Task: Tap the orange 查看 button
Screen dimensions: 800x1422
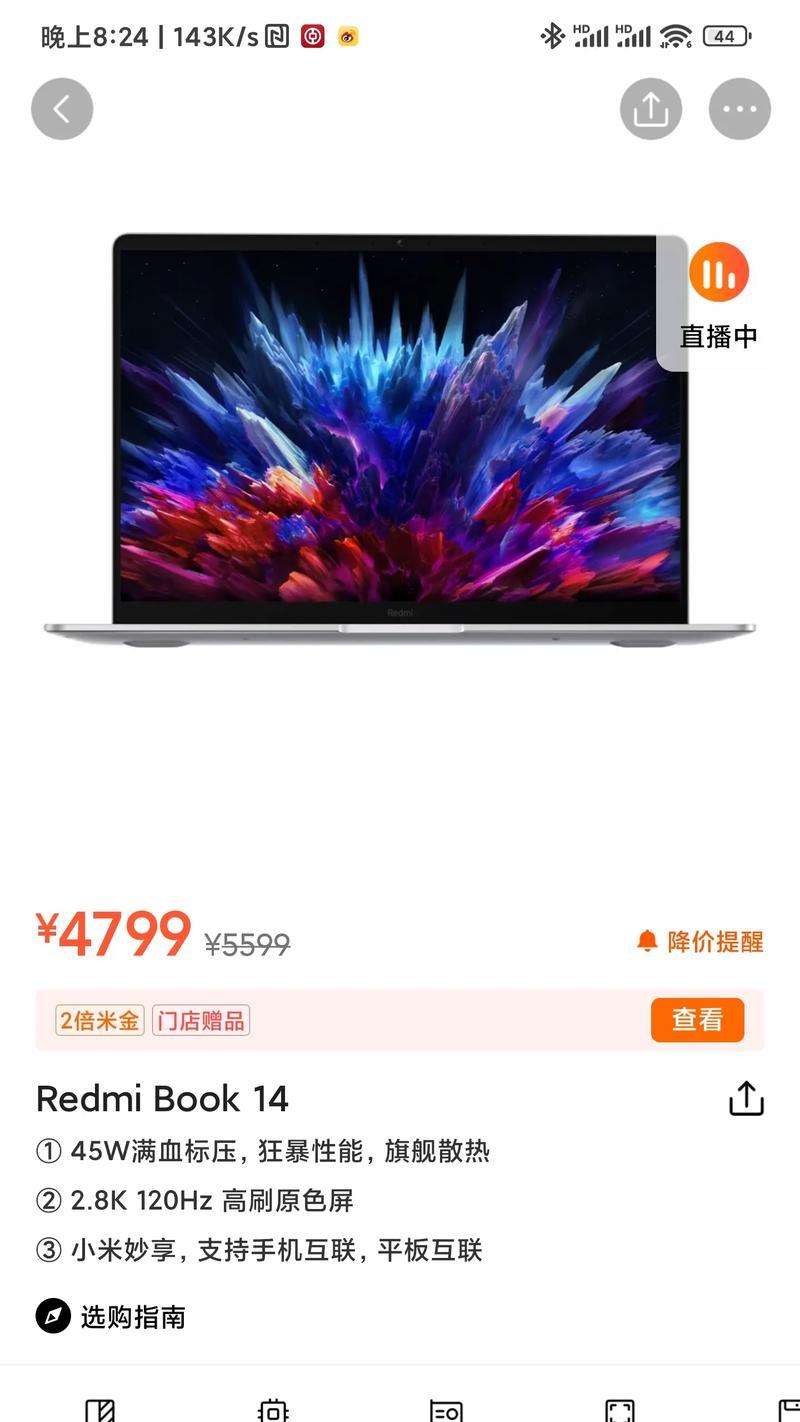Action: coord(697,1020)
